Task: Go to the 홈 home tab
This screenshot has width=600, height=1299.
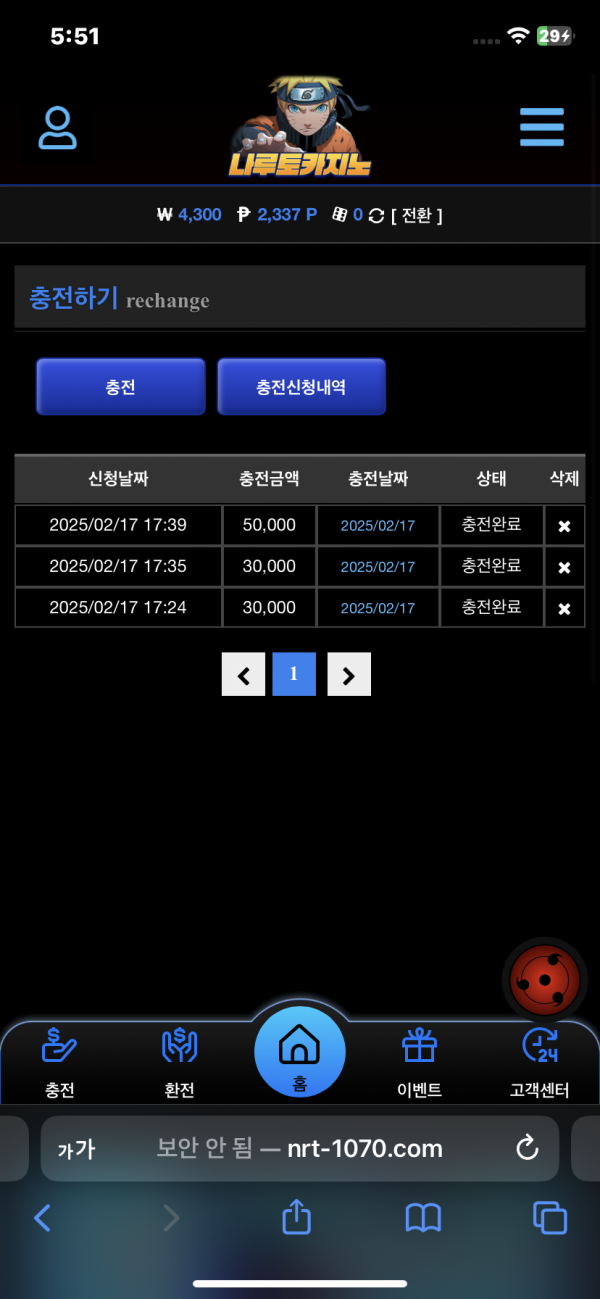Action: tap(299, 1052)
